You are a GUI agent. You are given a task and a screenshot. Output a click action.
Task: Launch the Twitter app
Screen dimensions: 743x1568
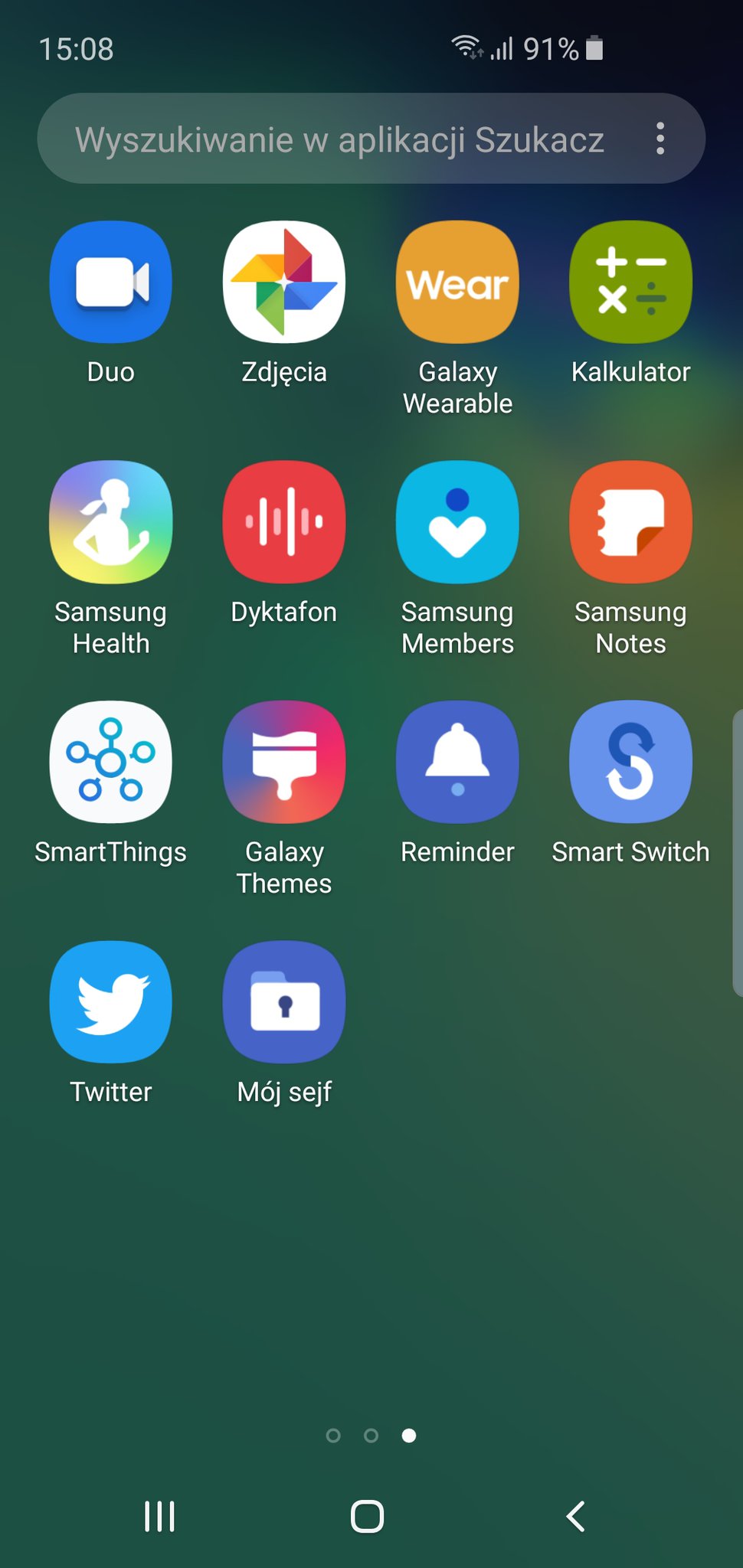(111, 1002)
